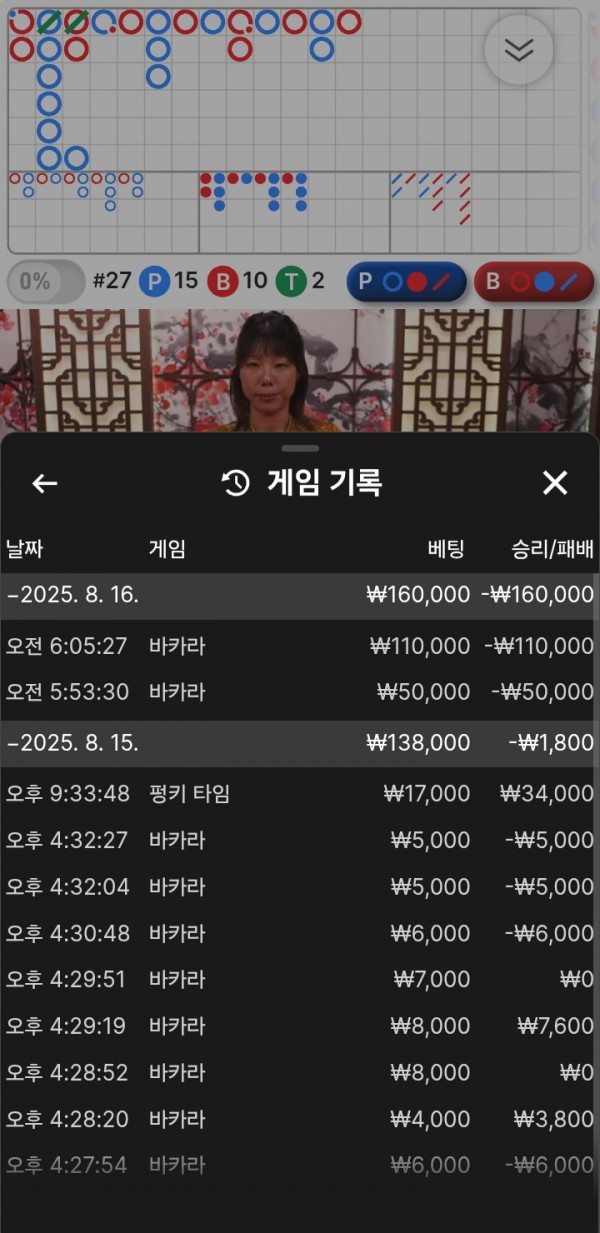The image size is (600, 1233).
Task: Tap the 0% percentage toggle pill
Action: point(46,282)
